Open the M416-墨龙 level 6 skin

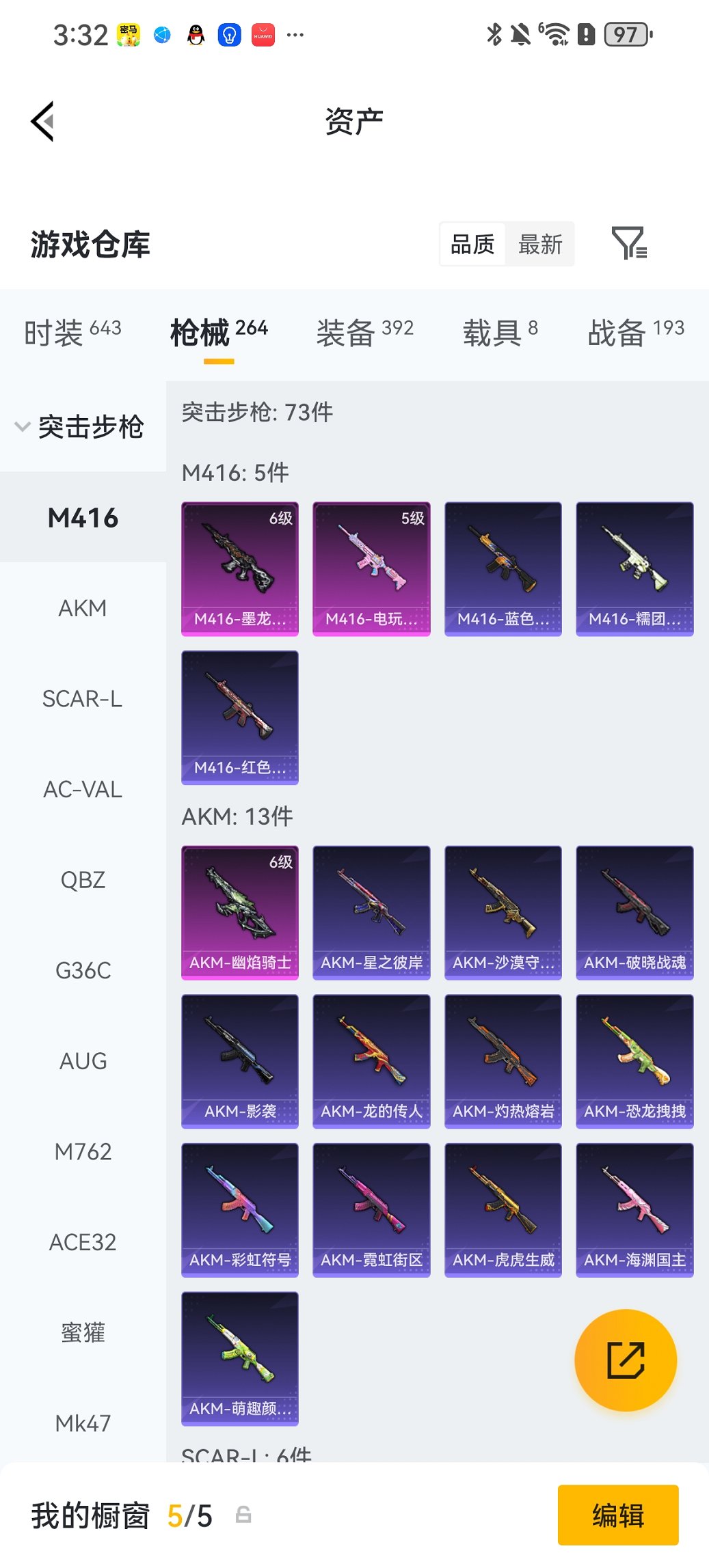(240, 568)
